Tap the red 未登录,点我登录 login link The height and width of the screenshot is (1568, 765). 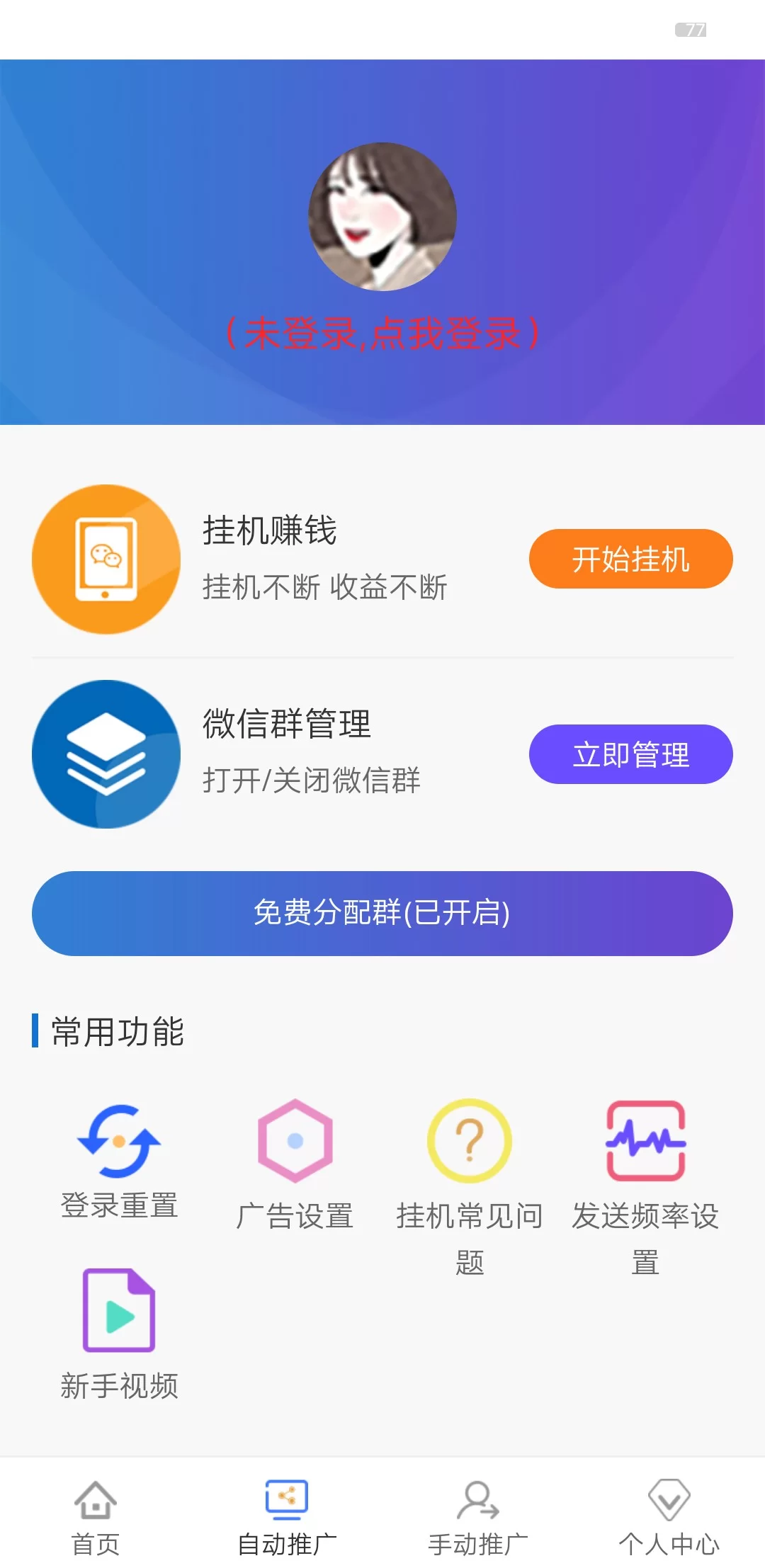[x=382, y=333]
